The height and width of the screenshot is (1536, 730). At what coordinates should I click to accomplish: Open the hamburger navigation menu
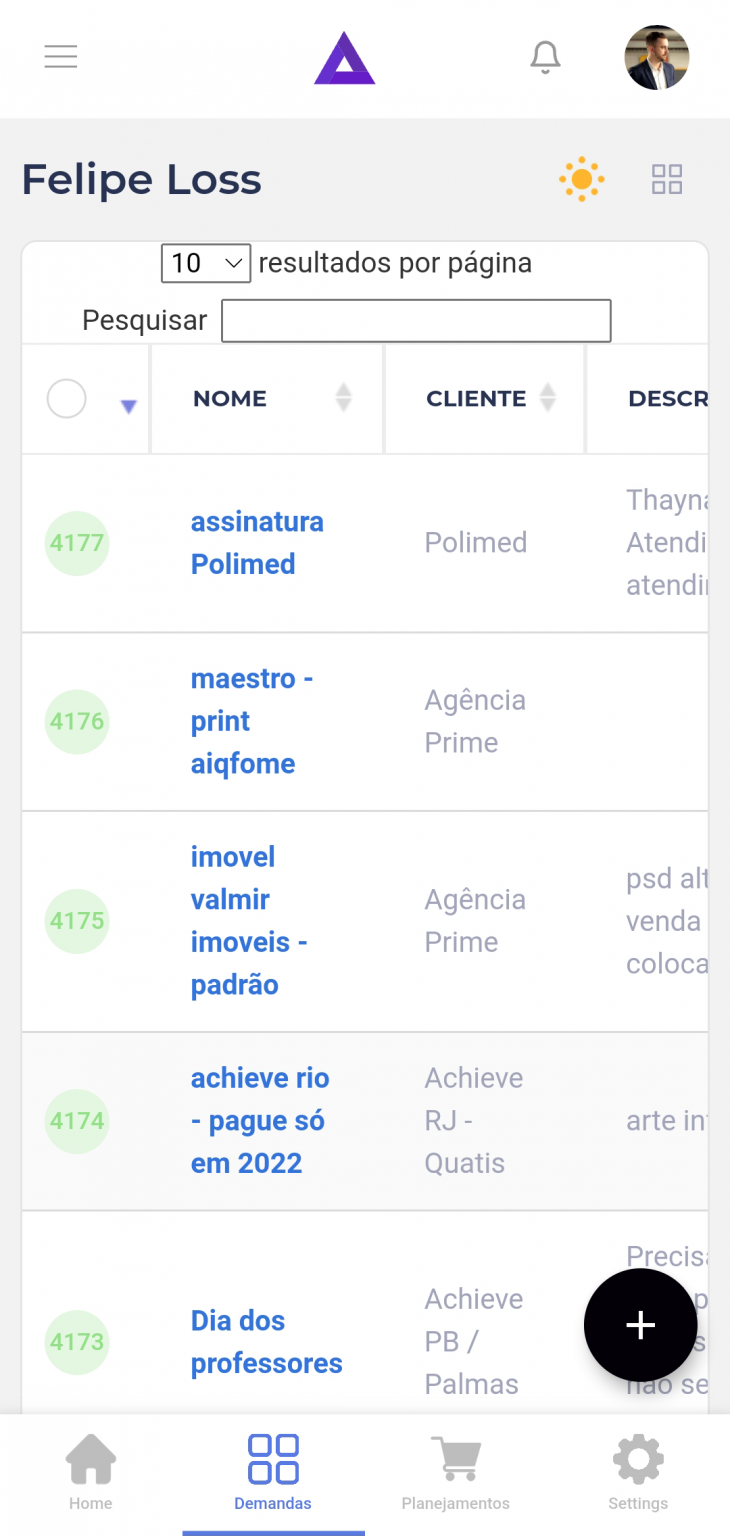click(x=60, y=57)
